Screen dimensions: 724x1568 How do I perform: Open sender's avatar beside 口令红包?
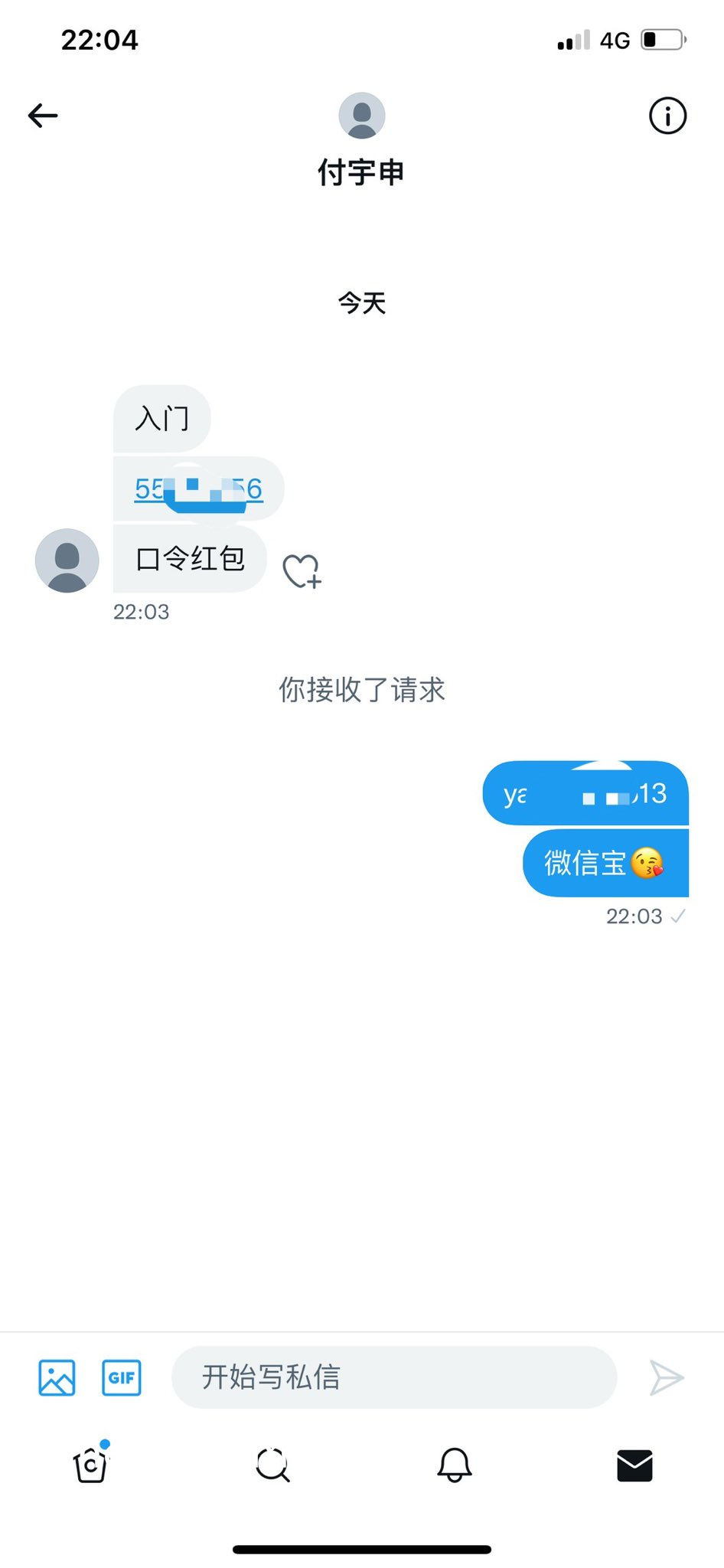click(x=67, y=560)
